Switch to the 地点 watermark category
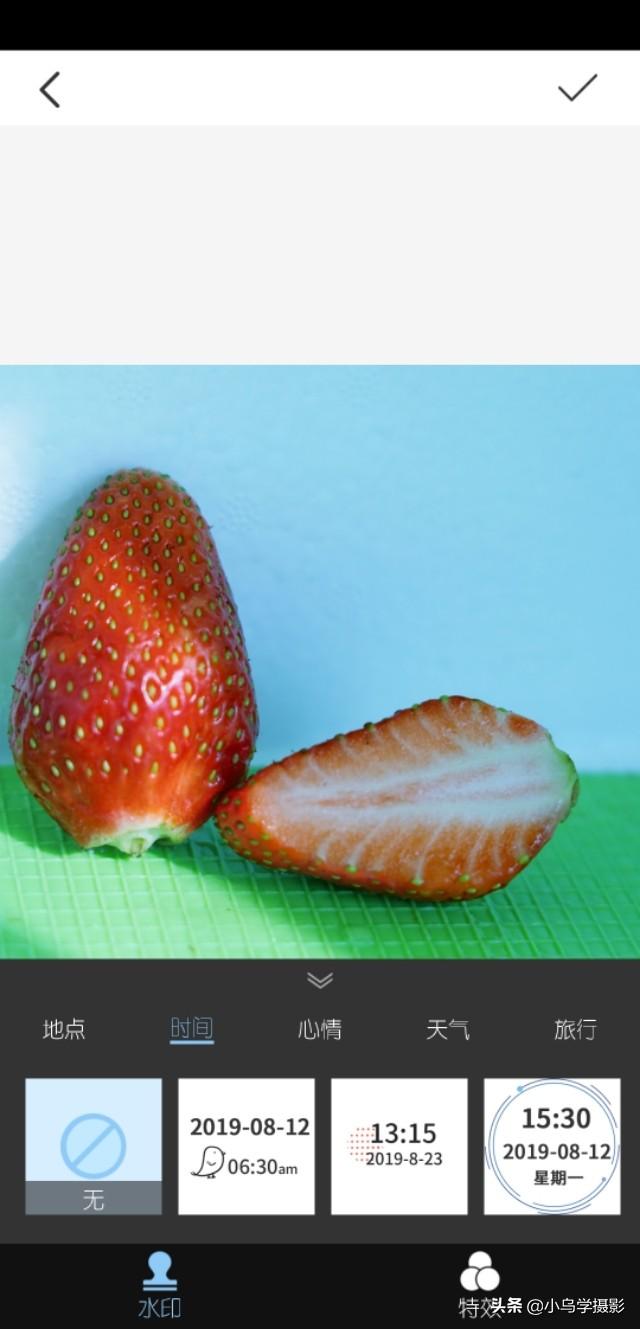Image resolution: width=640 pixels, height=1329 pixels. pyautogui.click(x=64, y=1029)
